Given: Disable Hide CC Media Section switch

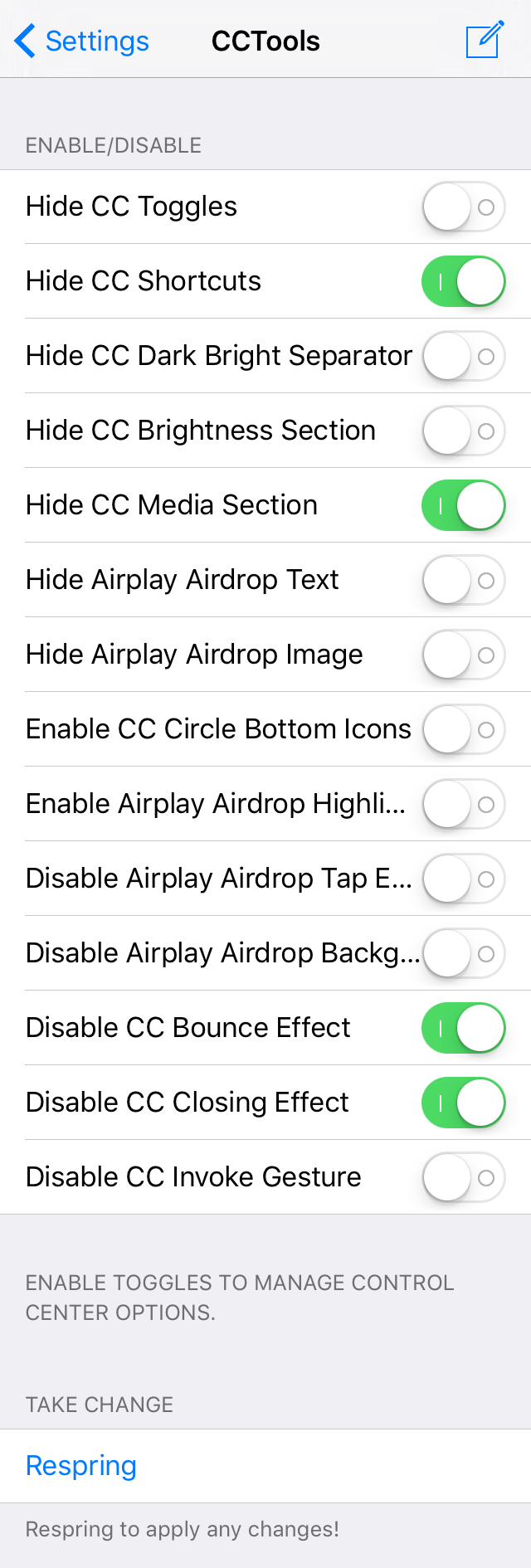Looking at the screenshot, I should pos(463,505).
